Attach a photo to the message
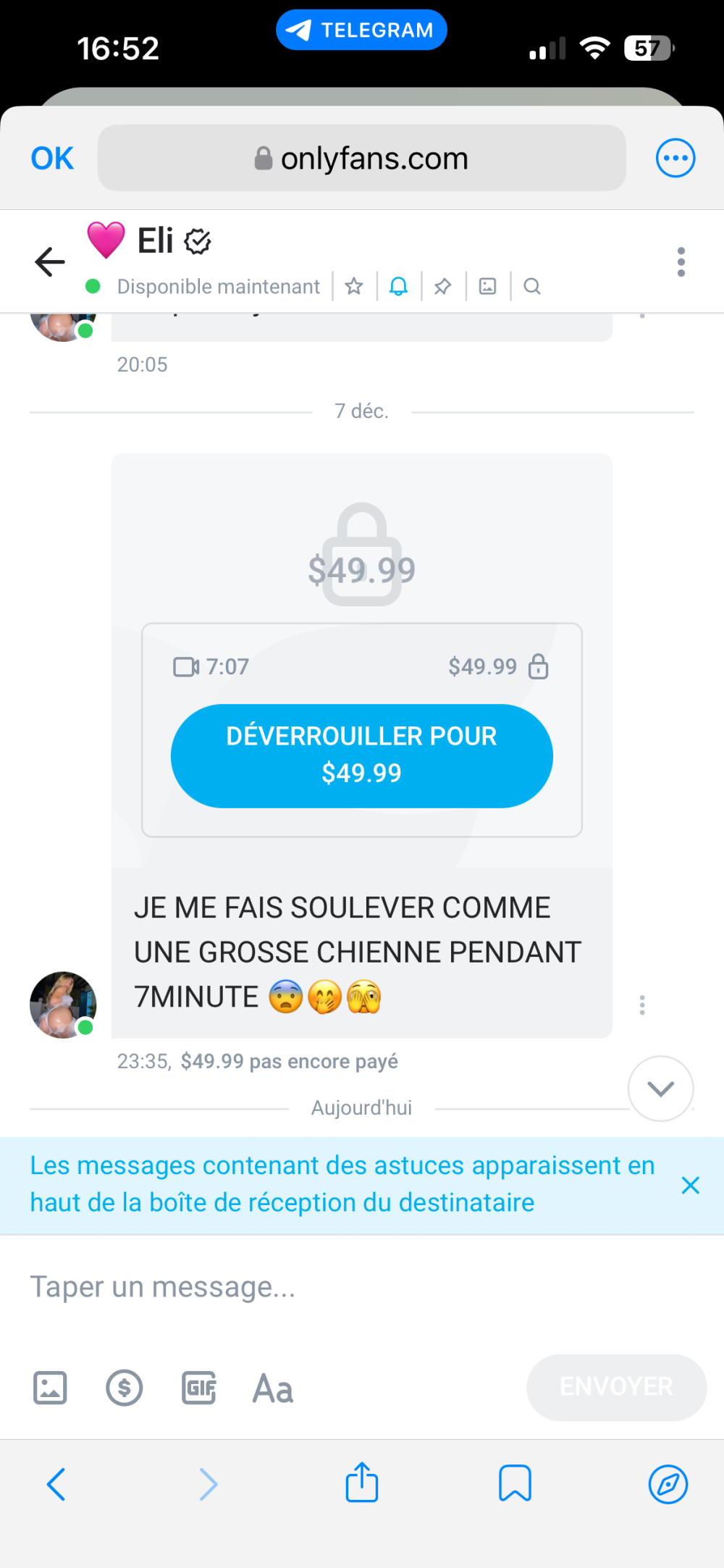This screenshot has height=1568, width=724. point(50,1388)
